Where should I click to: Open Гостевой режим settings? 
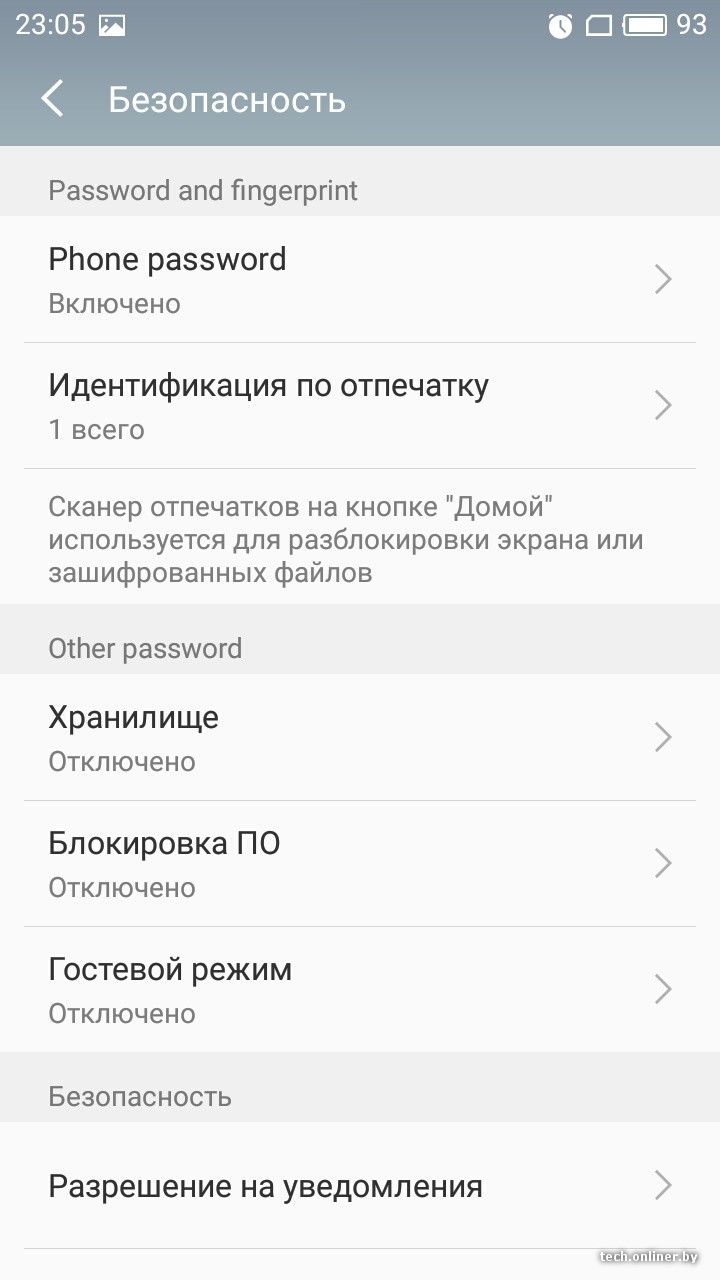pyautogui.click(x=360, y=989)
